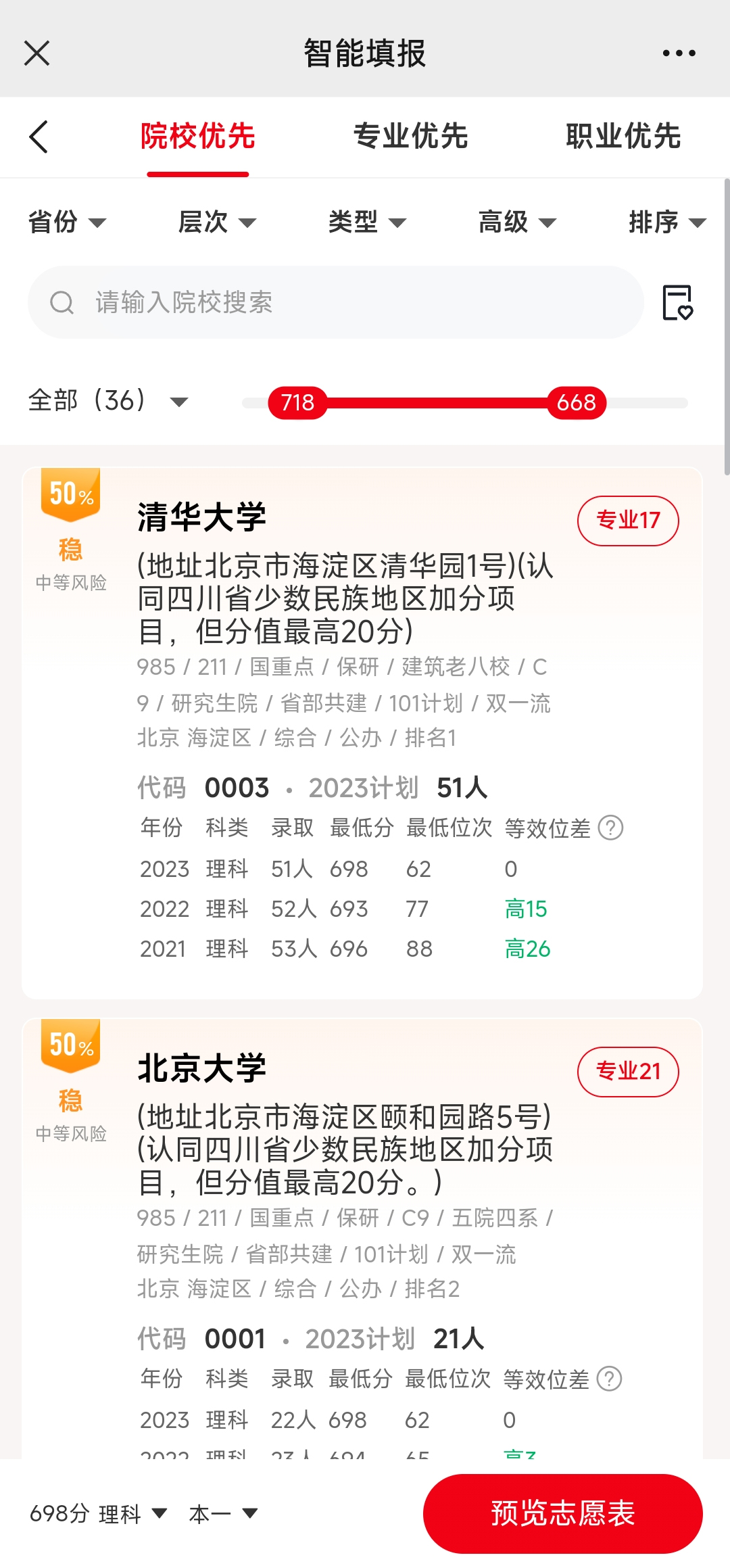Screen dimensions: 730x1568
Task: Open the saved favorites list icon
Action: [x=677, y=302]
